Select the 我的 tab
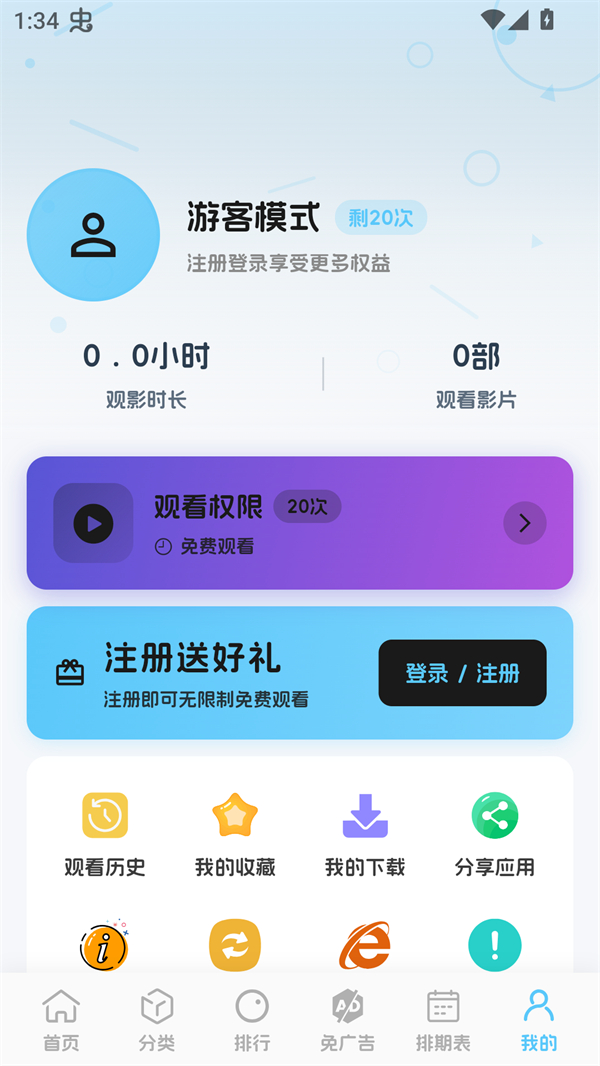The height and width of the screenshot is (1066, 600). pyautogui.click(x=538, y=1020)
